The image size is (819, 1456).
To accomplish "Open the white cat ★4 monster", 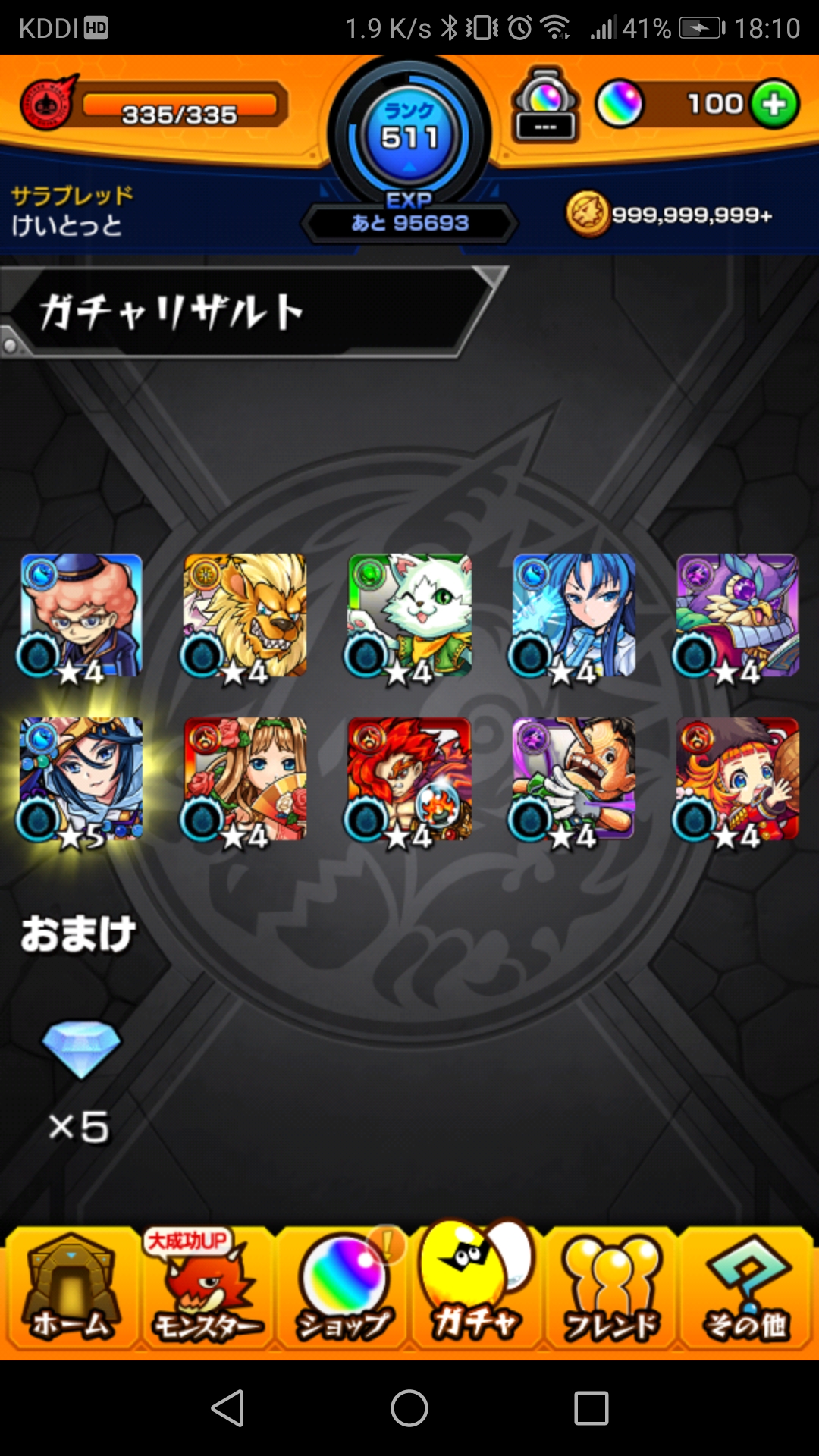I will pos(409,615).
